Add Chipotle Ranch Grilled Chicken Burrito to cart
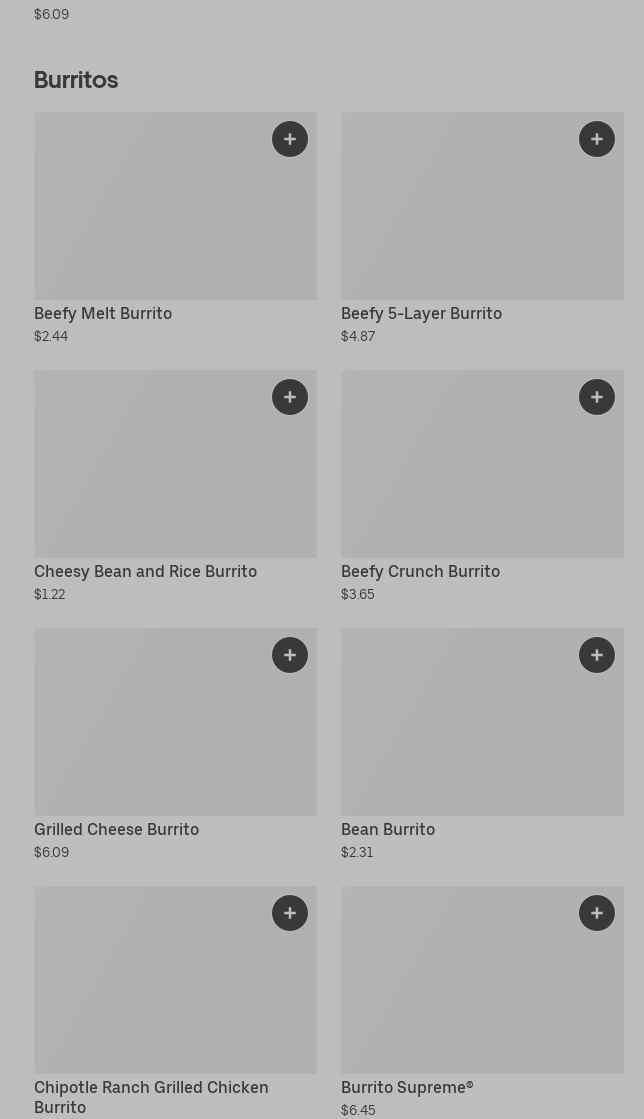The width and height of the screenshot is (644, 1119). click(x=290, y=913)
